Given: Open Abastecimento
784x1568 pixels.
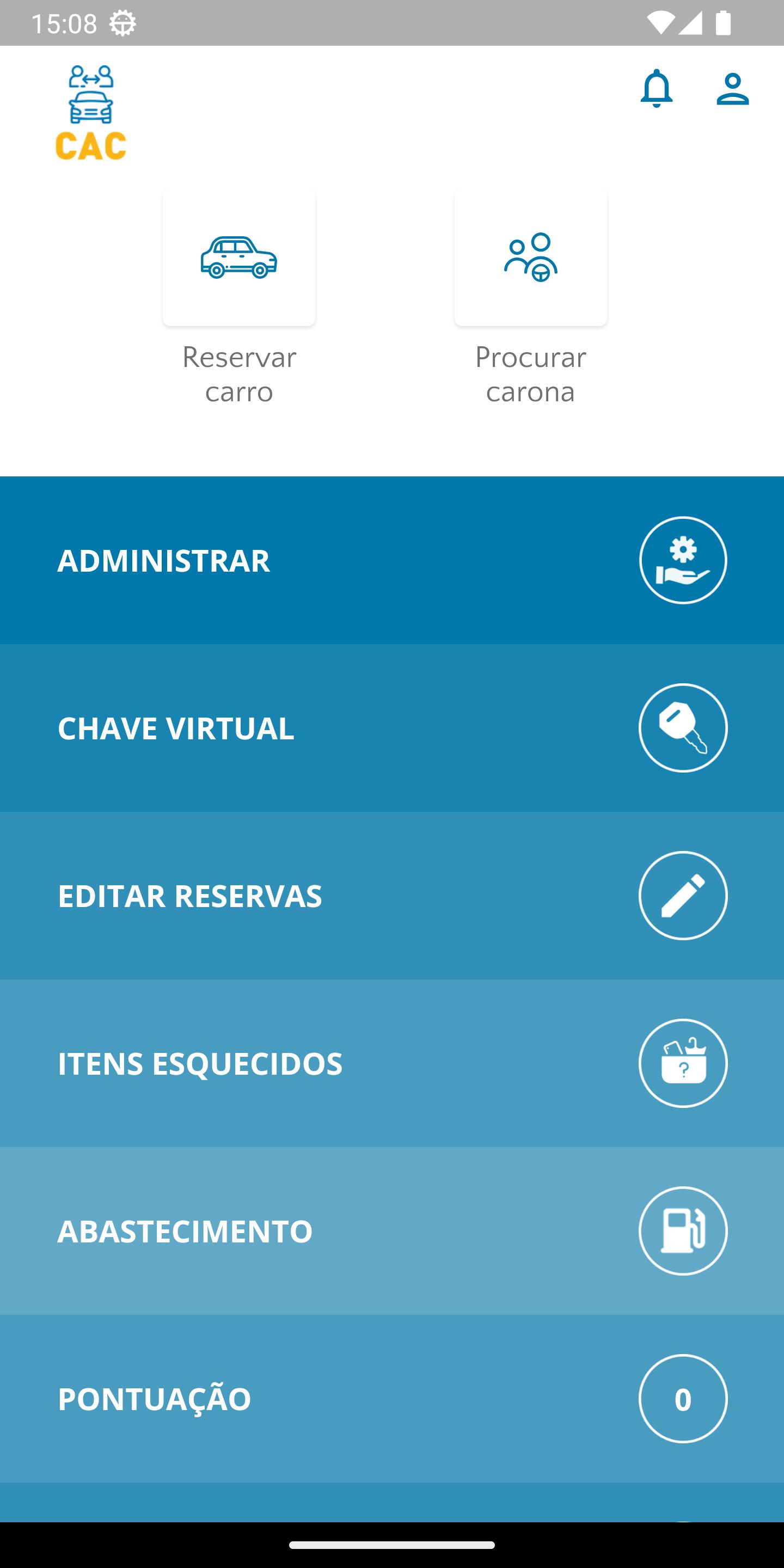Looking at the screenshot, I should point(392,1231).
